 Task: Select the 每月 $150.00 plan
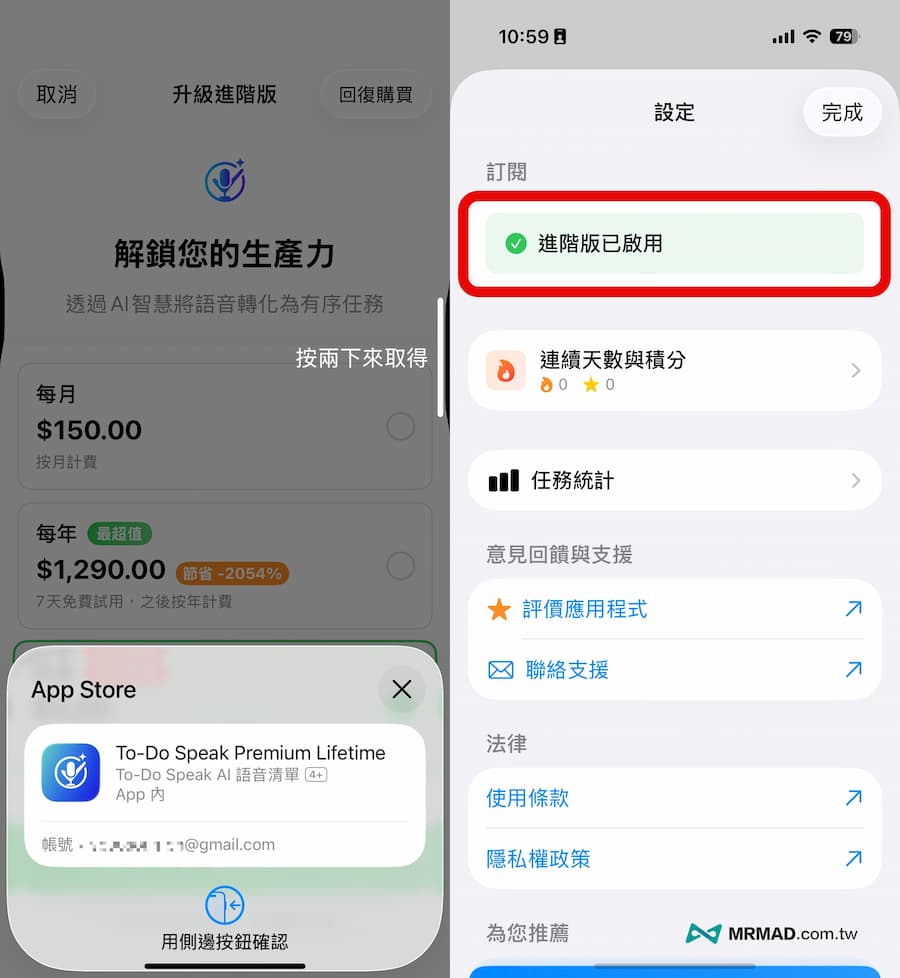click(x=225, y=427)
